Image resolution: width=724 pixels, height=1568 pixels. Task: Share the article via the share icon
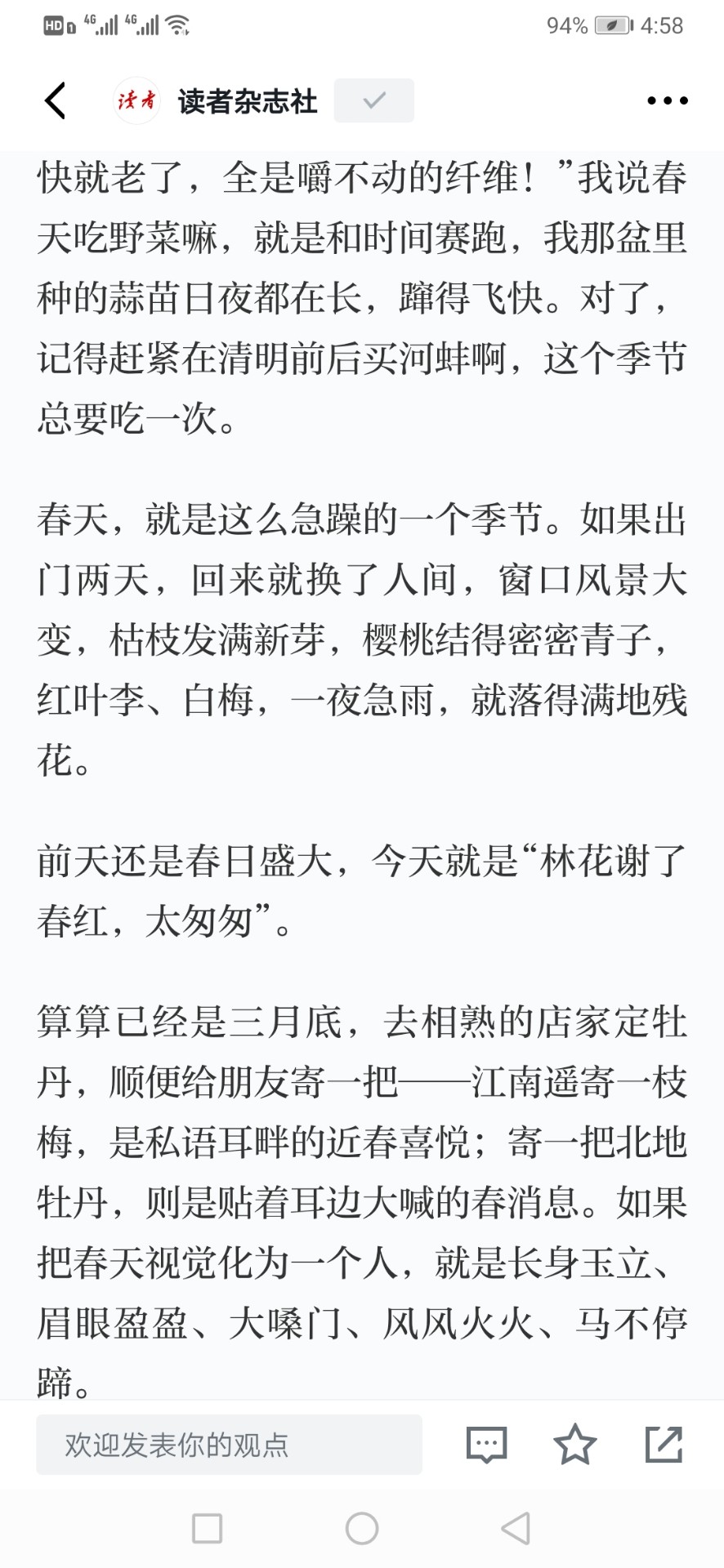664,1444
